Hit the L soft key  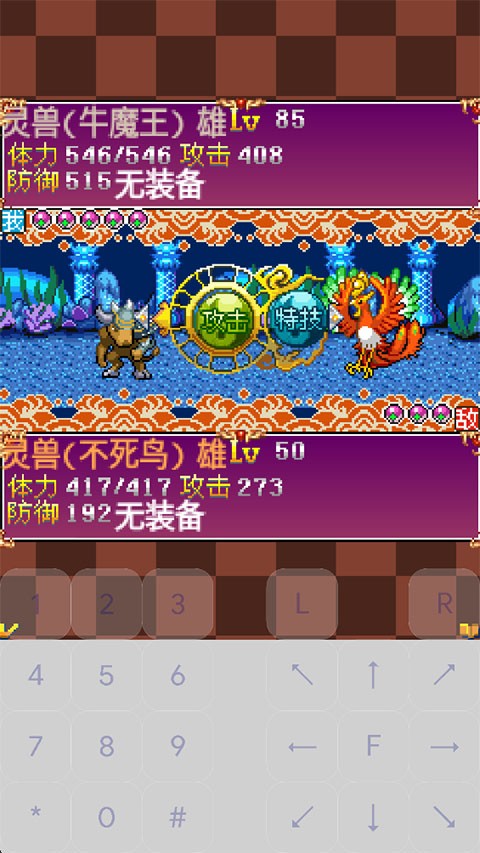(302, 604)
